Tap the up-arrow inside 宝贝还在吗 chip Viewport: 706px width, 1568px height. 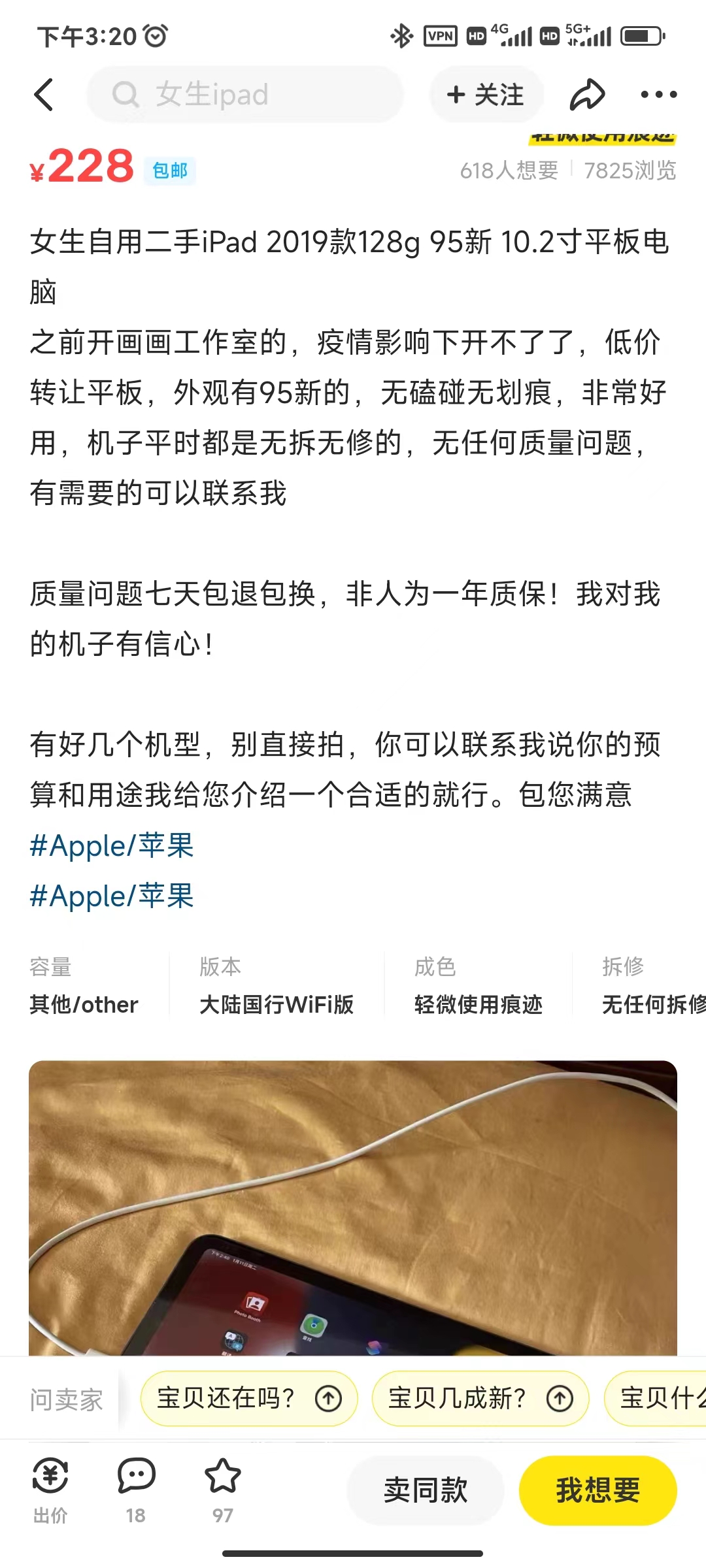[329, 1399]
